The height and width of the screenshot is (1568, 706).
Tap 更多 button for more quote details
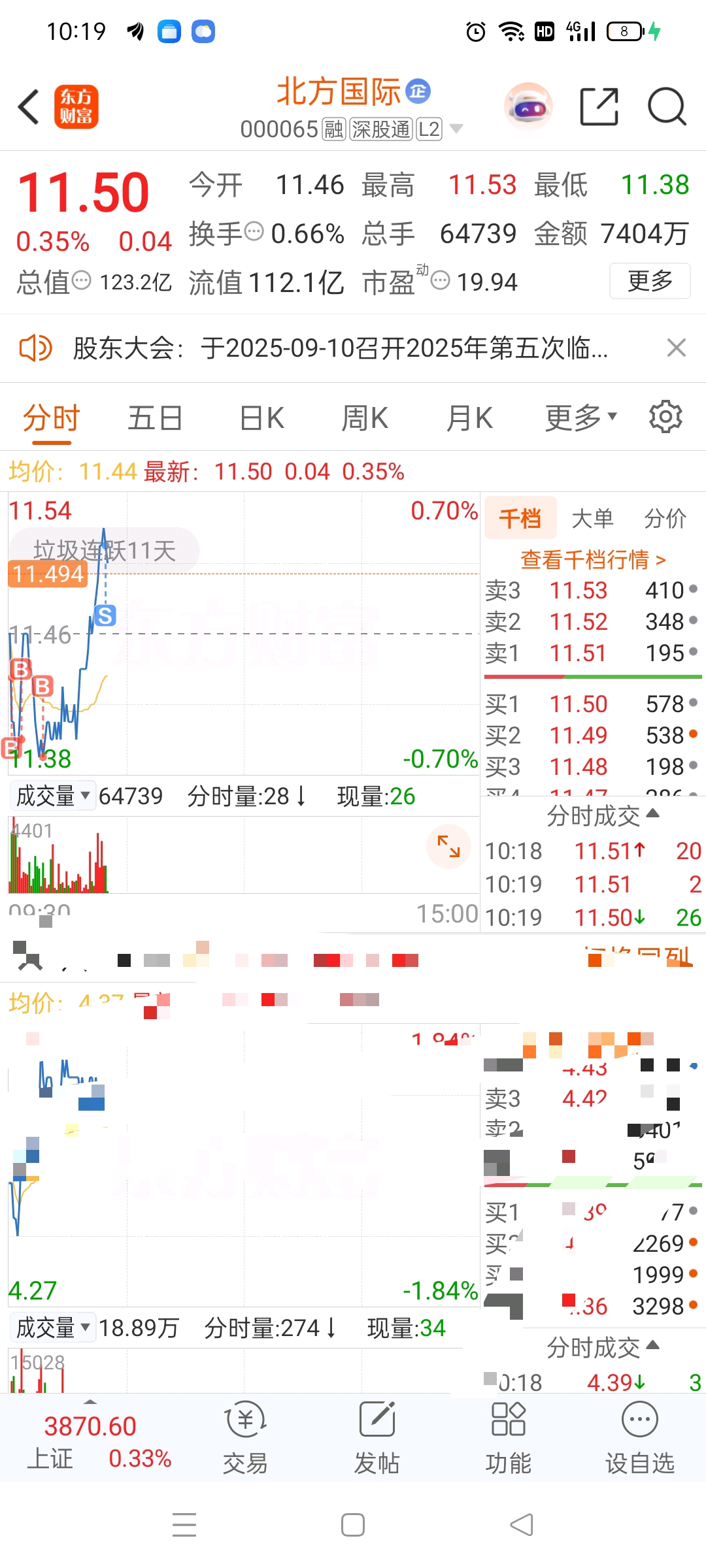[650, 281]
